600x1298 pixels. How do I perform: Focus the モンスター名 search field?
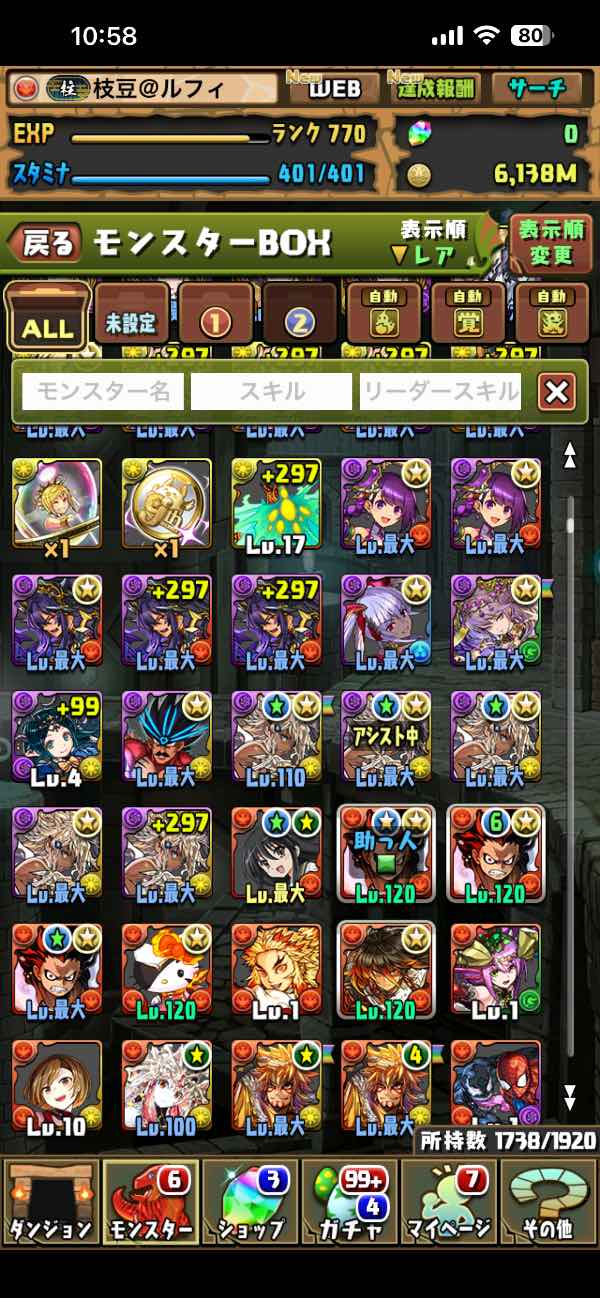(x=104, y=392)
